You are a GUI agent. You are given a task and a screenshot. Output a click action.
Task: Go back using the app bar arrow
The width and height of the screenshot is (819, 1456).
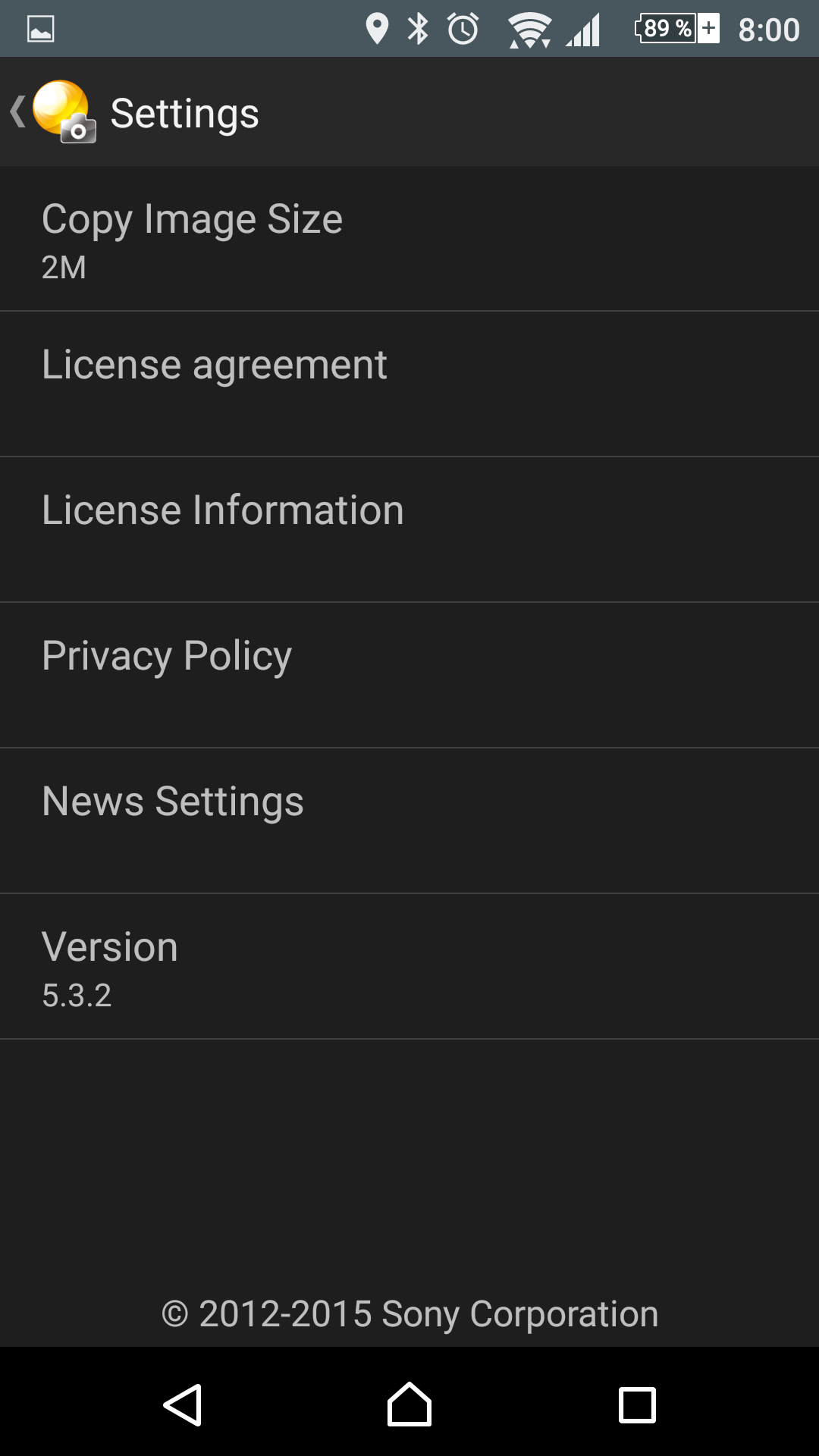pyautogui.click(x=18, y=111)
